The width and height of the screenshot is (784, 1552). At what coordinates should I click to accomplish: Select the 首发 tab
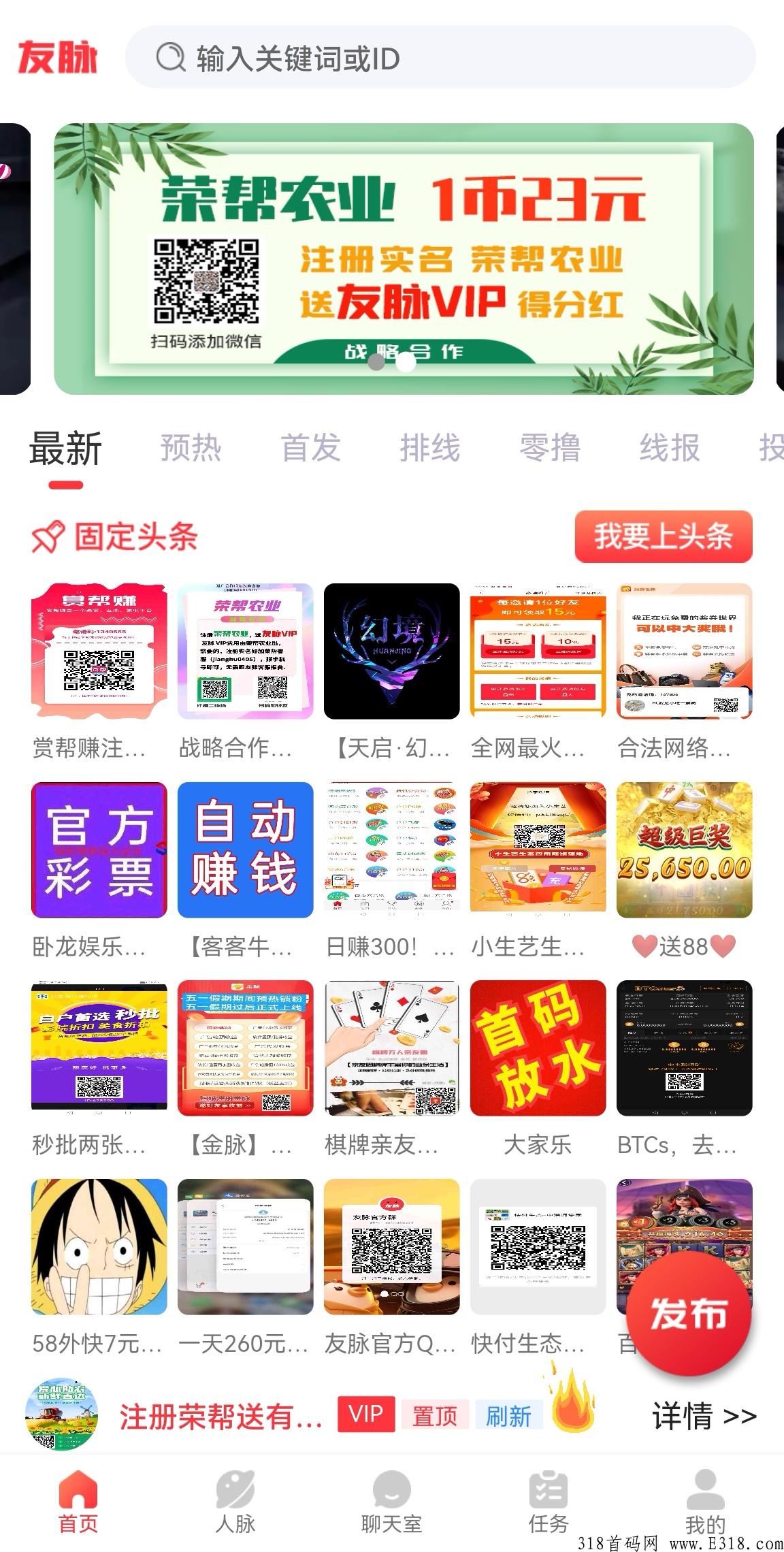(311, 448)
